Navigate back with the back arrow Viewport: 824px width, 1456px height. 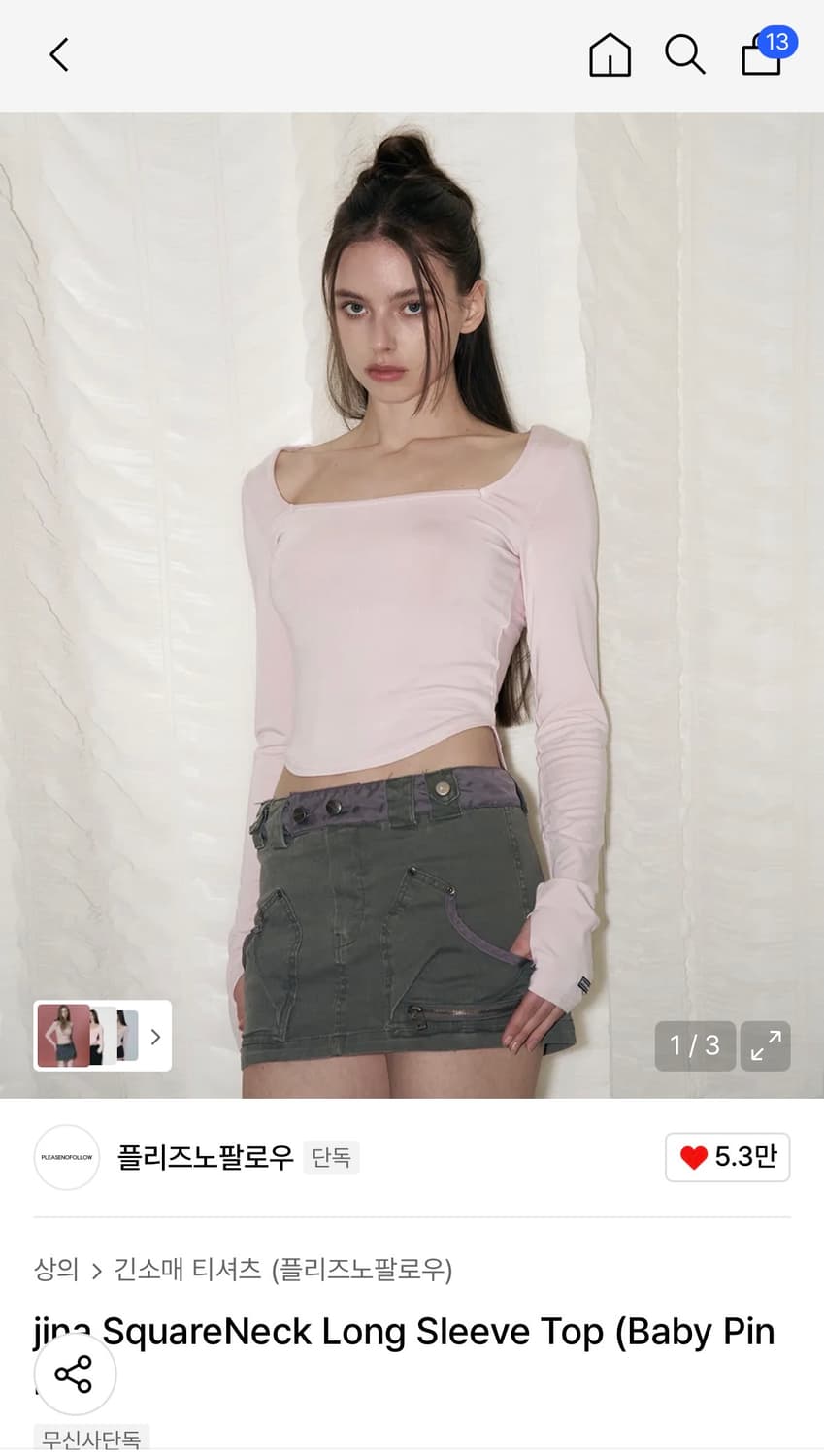point(58,55)
